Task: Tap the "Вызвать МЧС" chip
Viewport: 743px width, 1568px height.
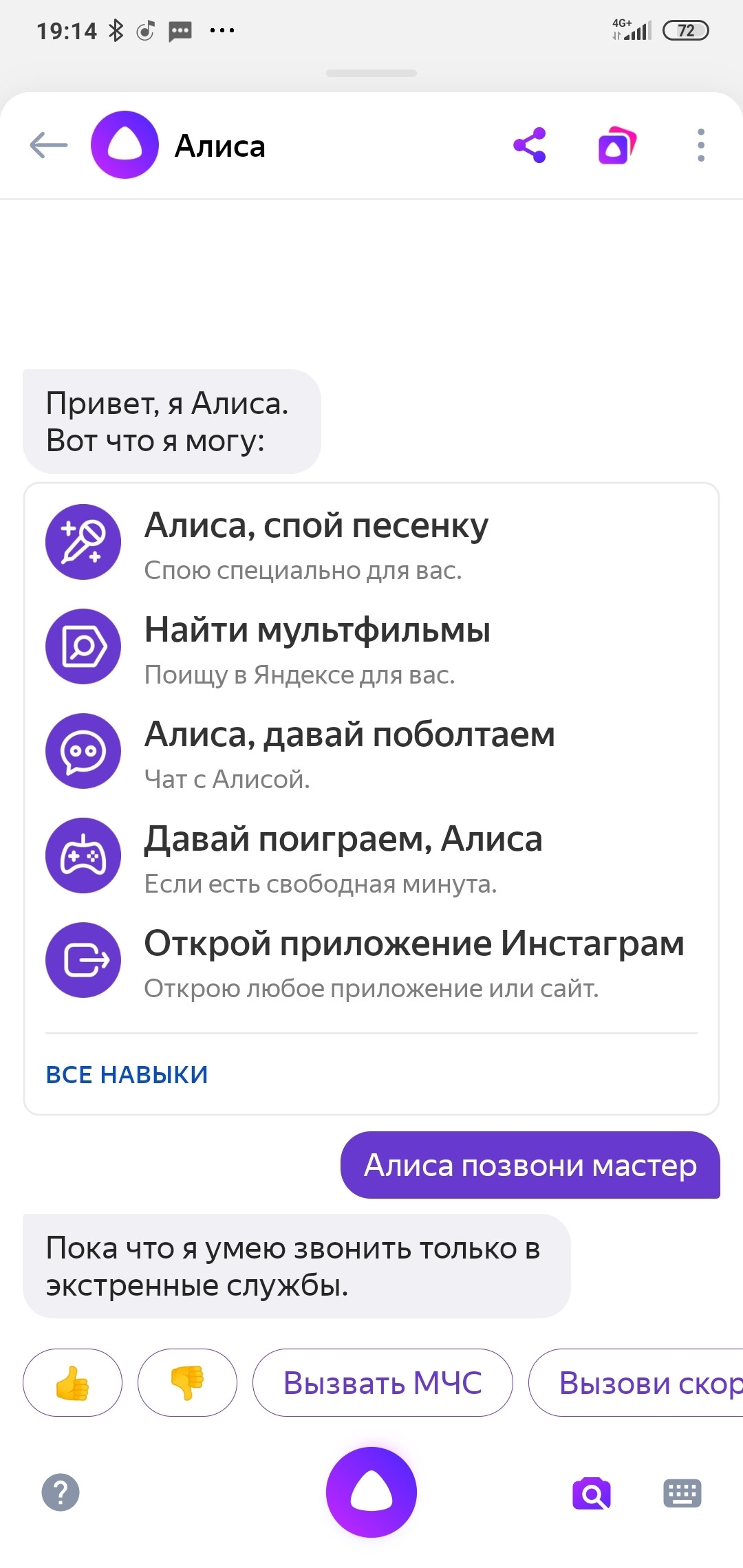Action: click(383, 1382)
